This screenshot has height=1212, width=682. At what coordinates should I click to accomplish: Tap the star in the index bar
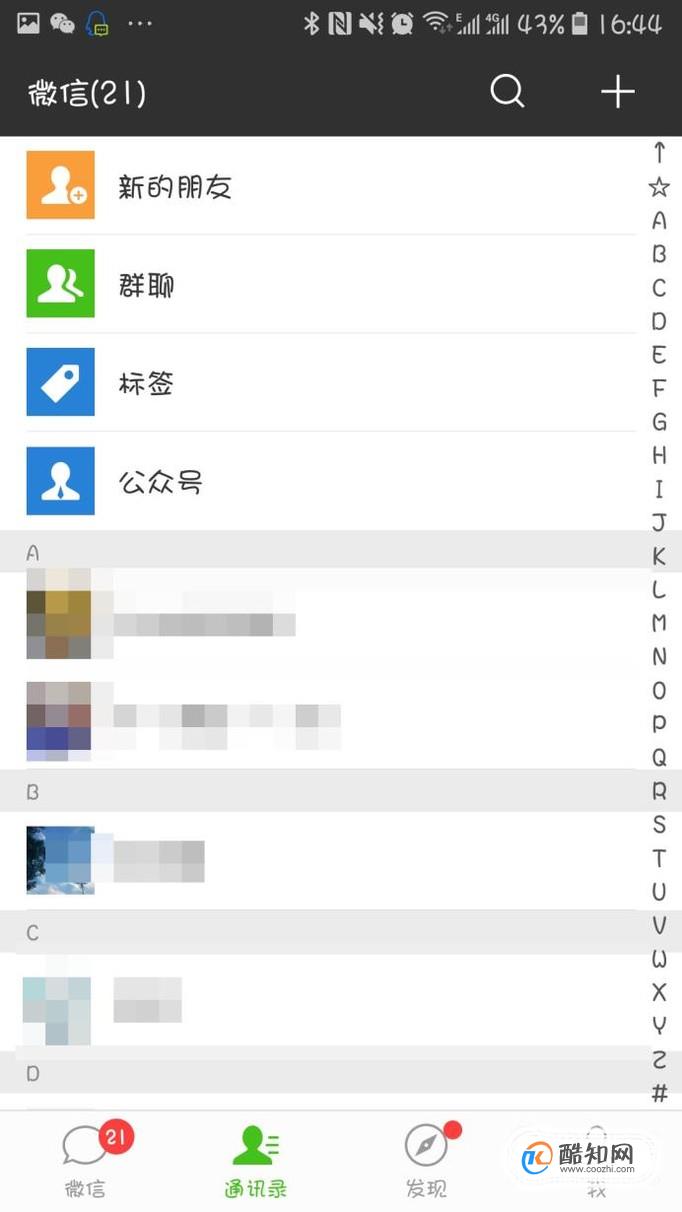tap(659, 186)
